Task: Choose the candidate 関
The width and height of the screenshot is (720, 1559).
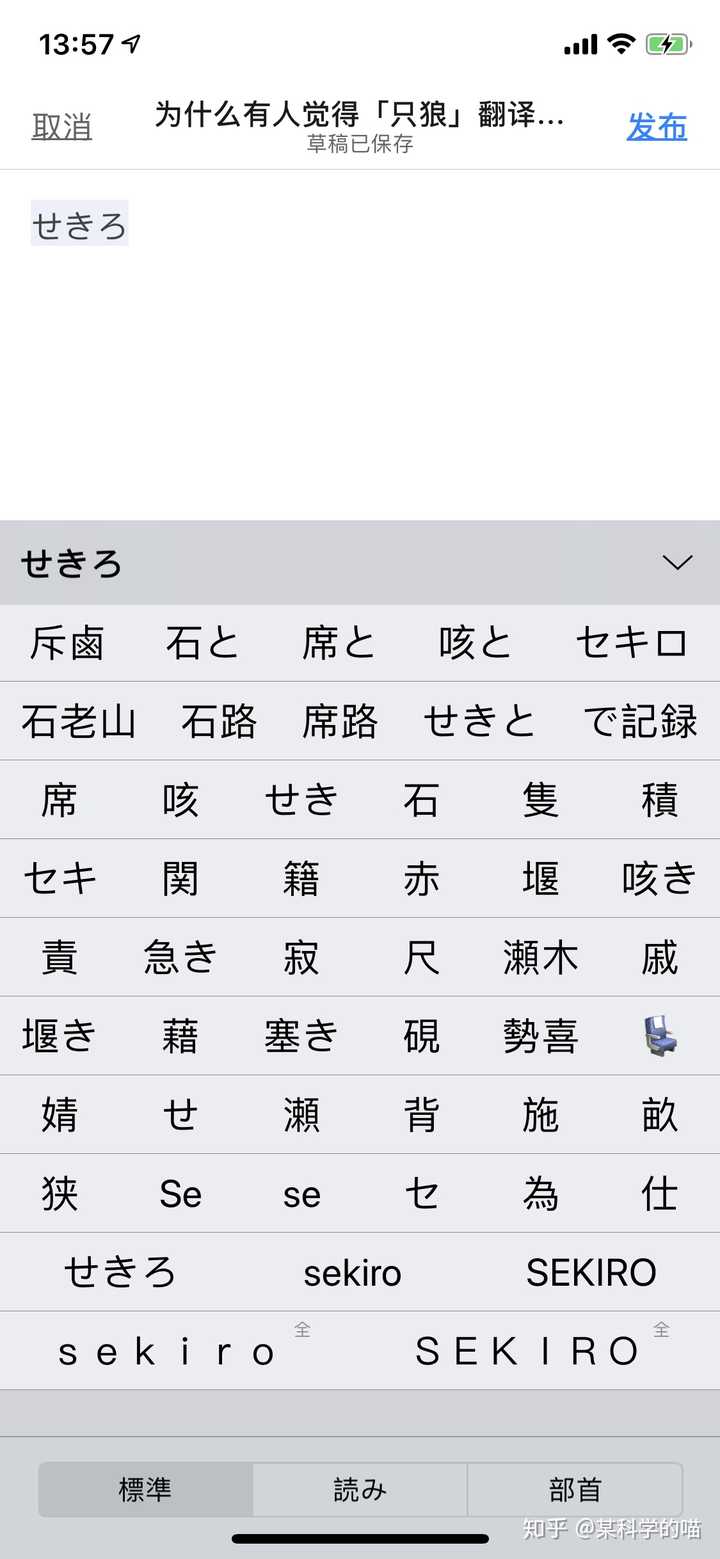Action: point(181,878)
